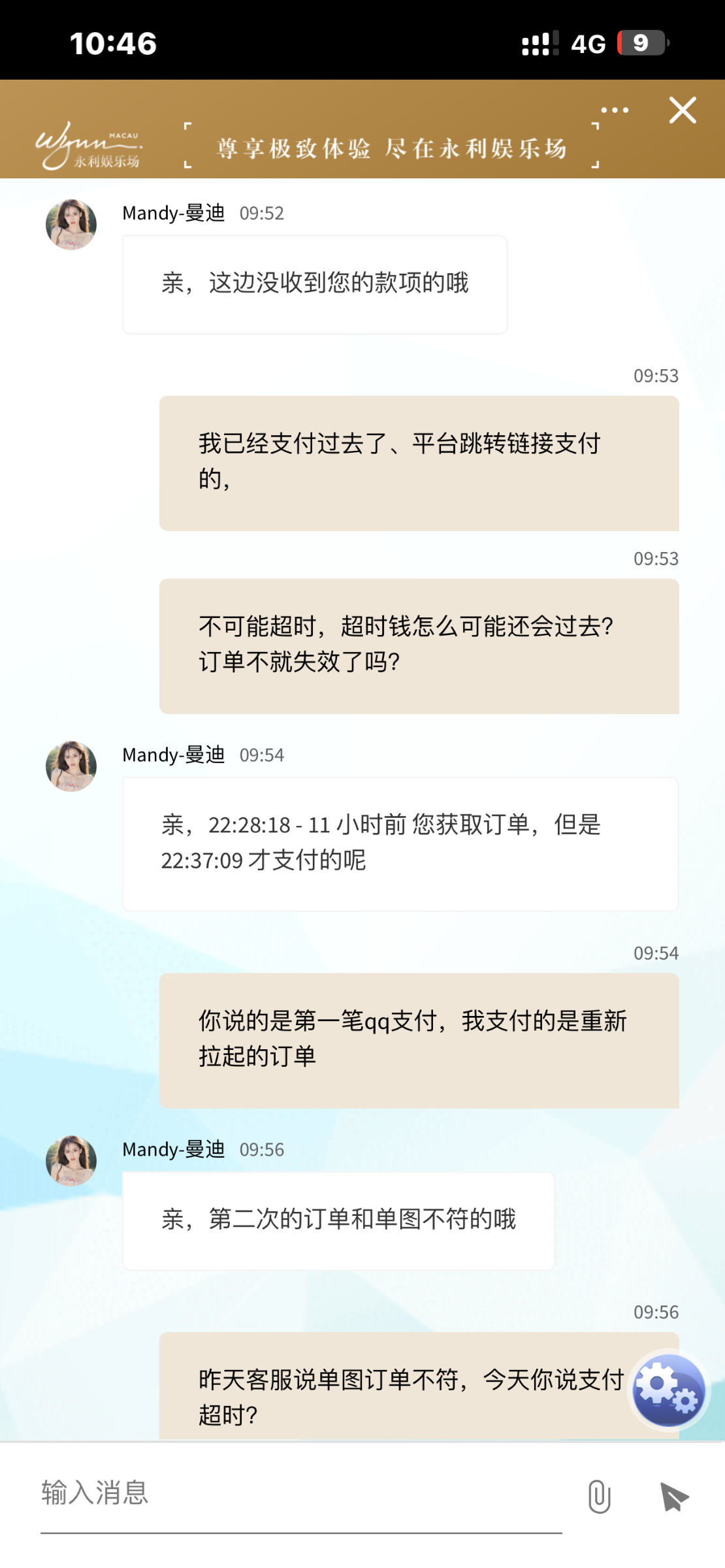Close the customer service chat window
This screenshot has width=725, height=1568.
683,110
